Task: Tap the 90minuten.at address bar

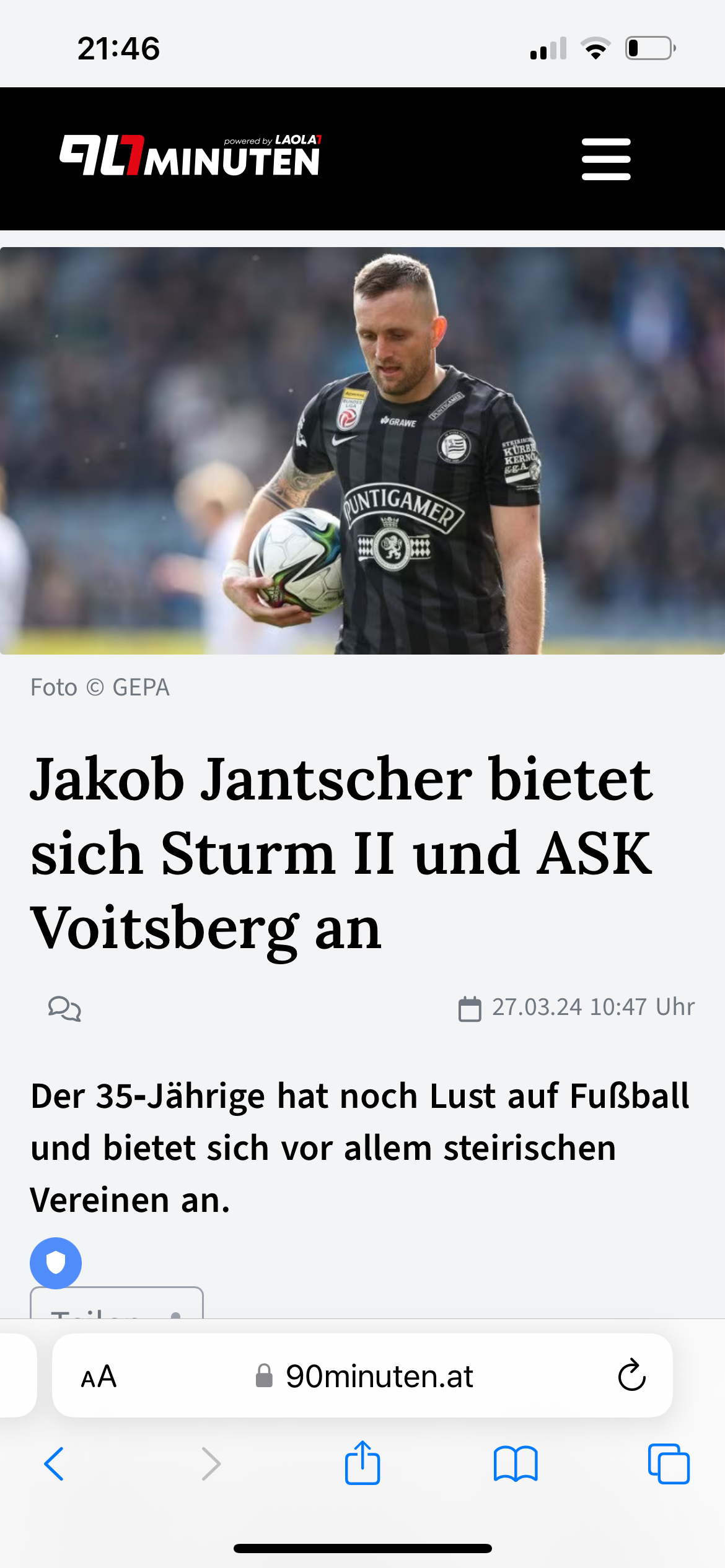Action: (362, 1376)
